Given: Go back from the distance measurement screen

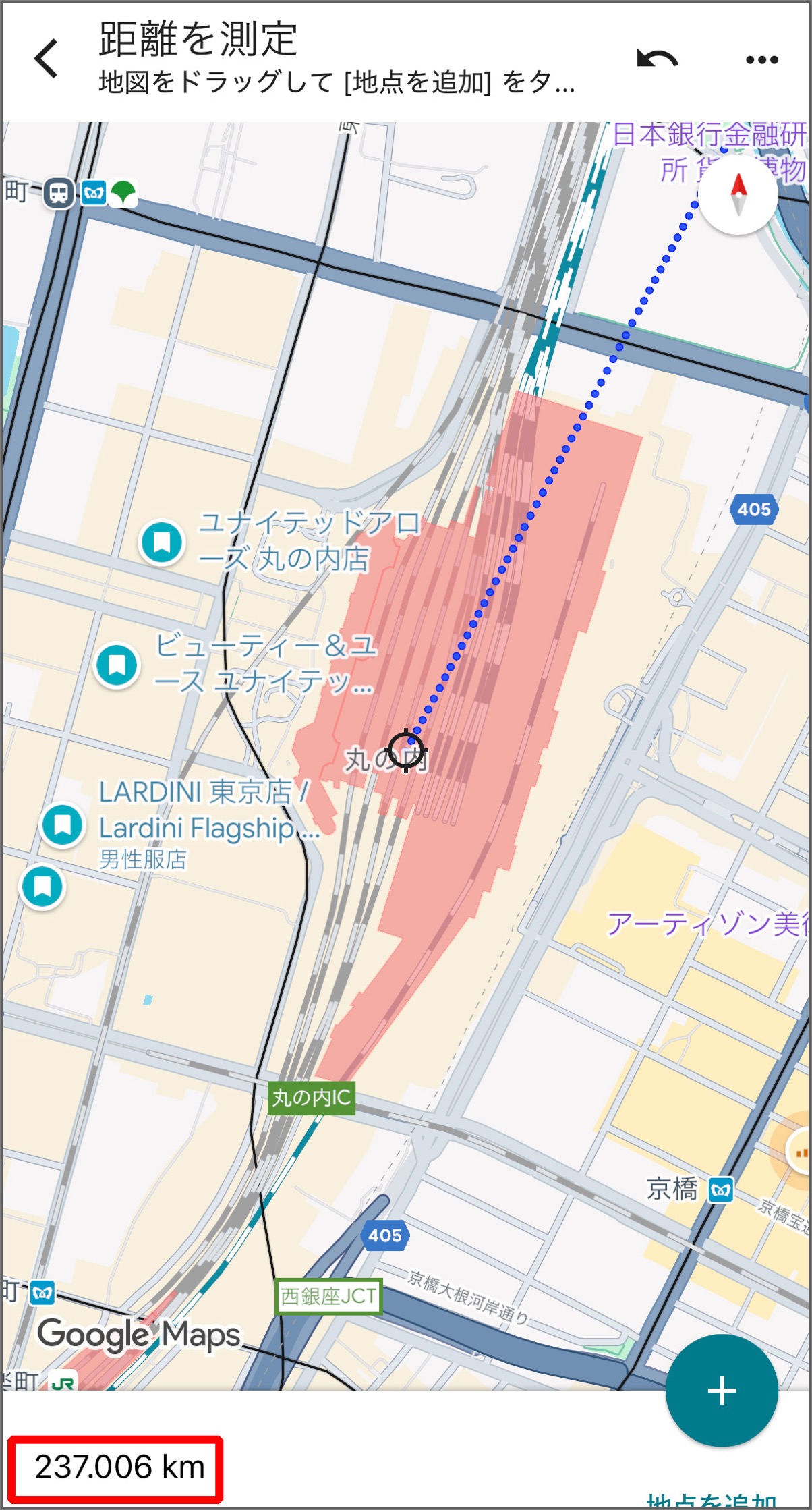Looking at the screenshot, I should (x=47, y=59).
